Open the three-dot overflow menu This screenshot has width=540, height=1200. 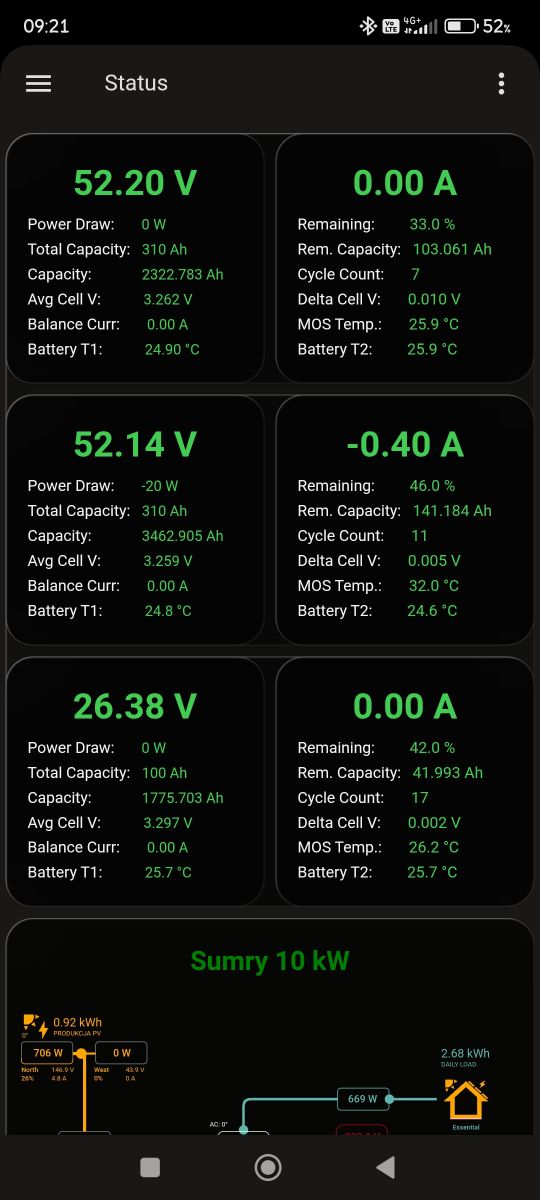501,83
